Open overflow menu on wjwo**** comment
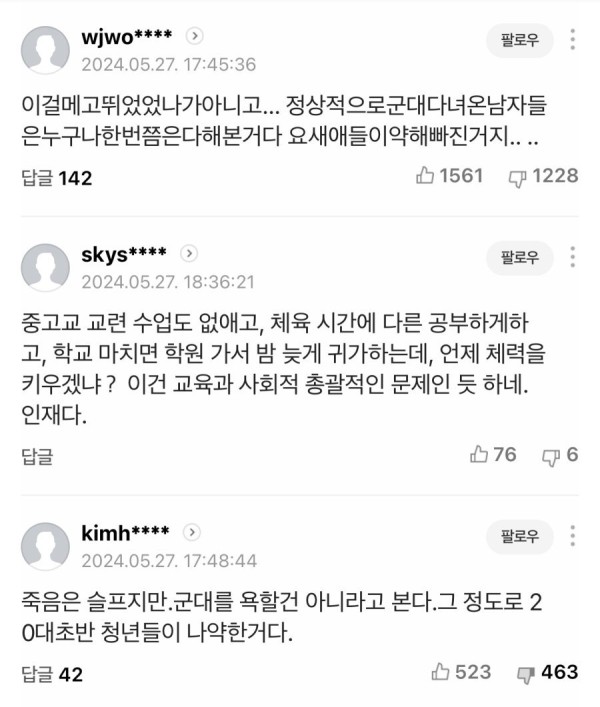 pyautogui.click(x=573, y=40)
